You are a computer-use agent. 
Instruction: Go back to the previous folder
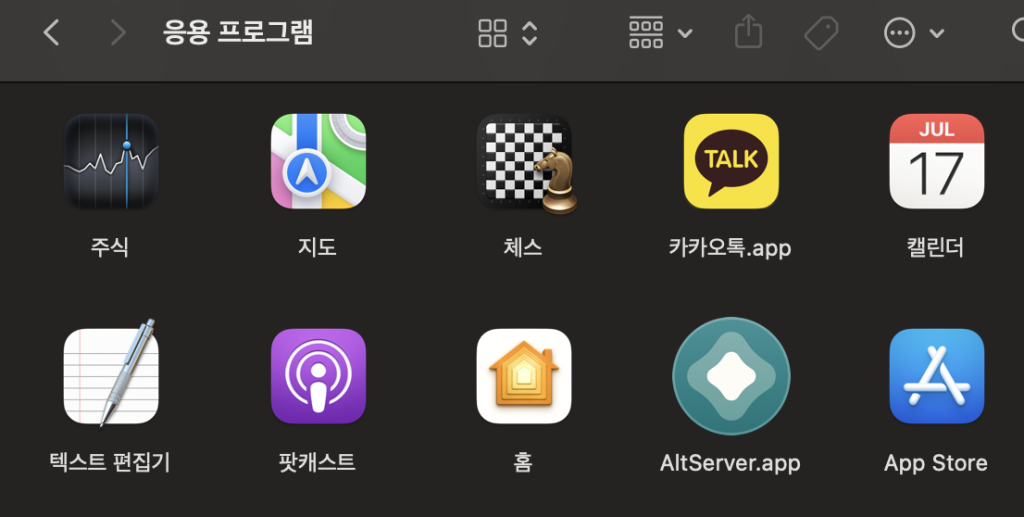pyautogui.click(x=52, y=33)
